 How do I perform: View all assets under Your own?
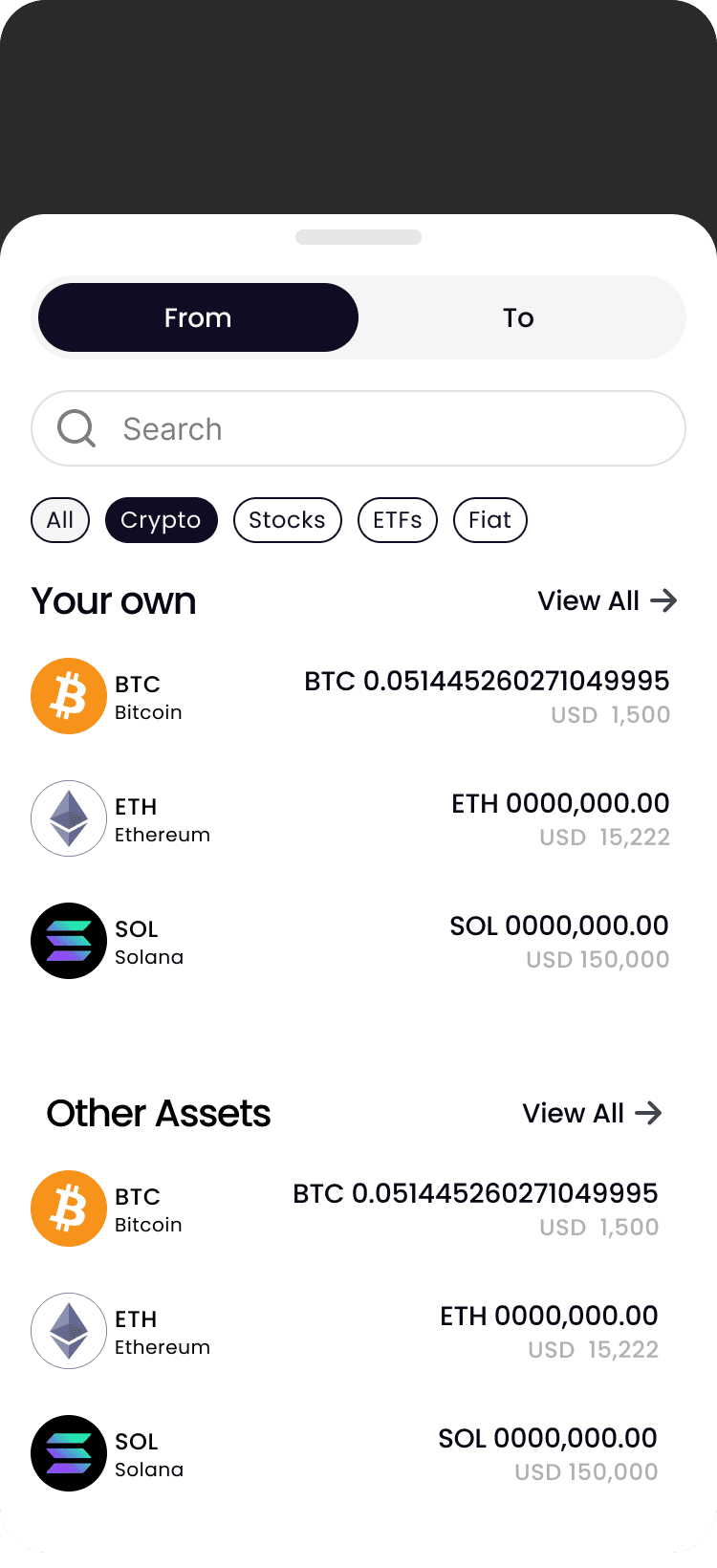[x=607, y=600]
